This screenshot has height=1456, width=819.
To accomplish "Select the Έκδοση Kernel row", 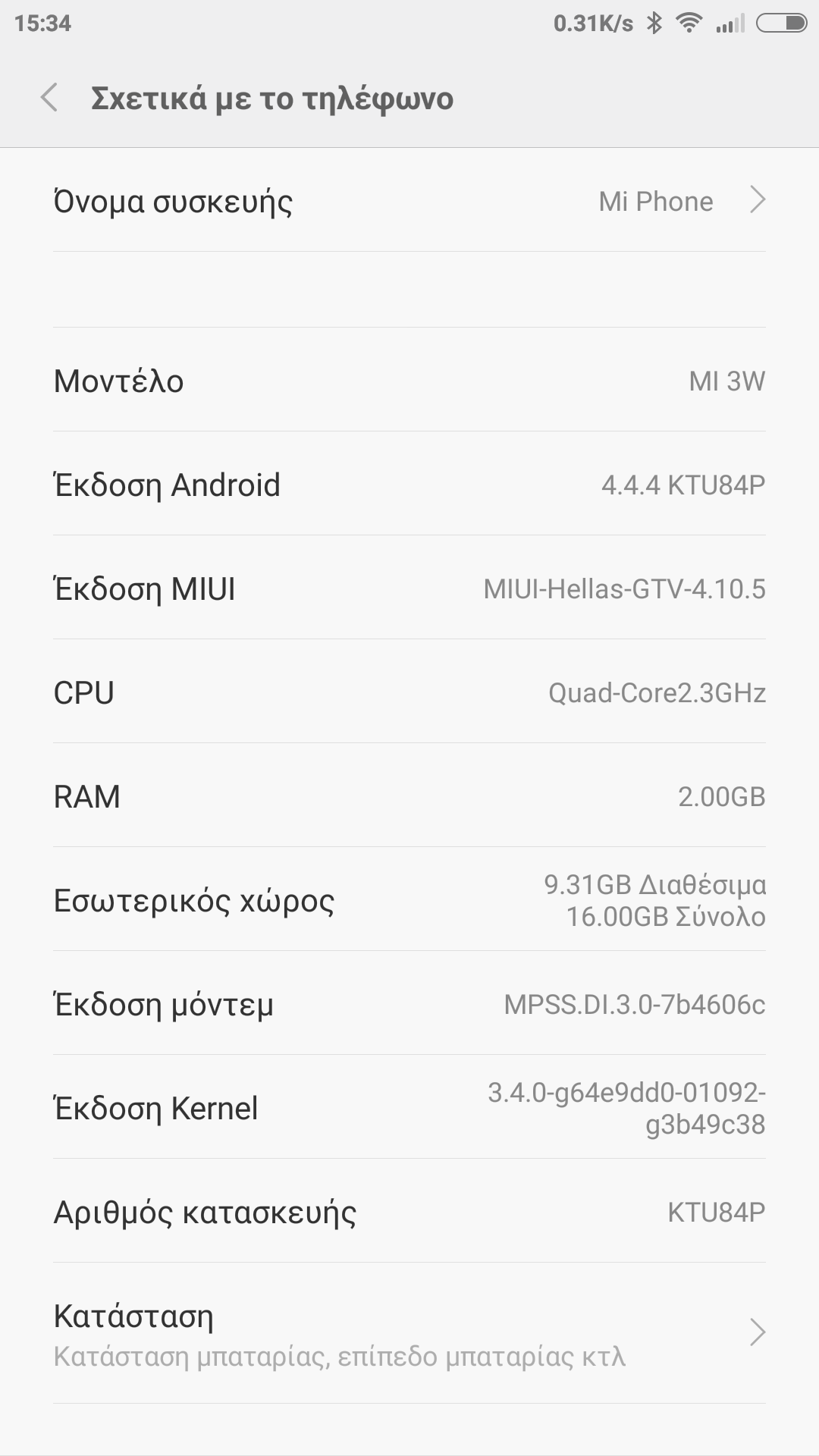I will (x=409, y=1108).
